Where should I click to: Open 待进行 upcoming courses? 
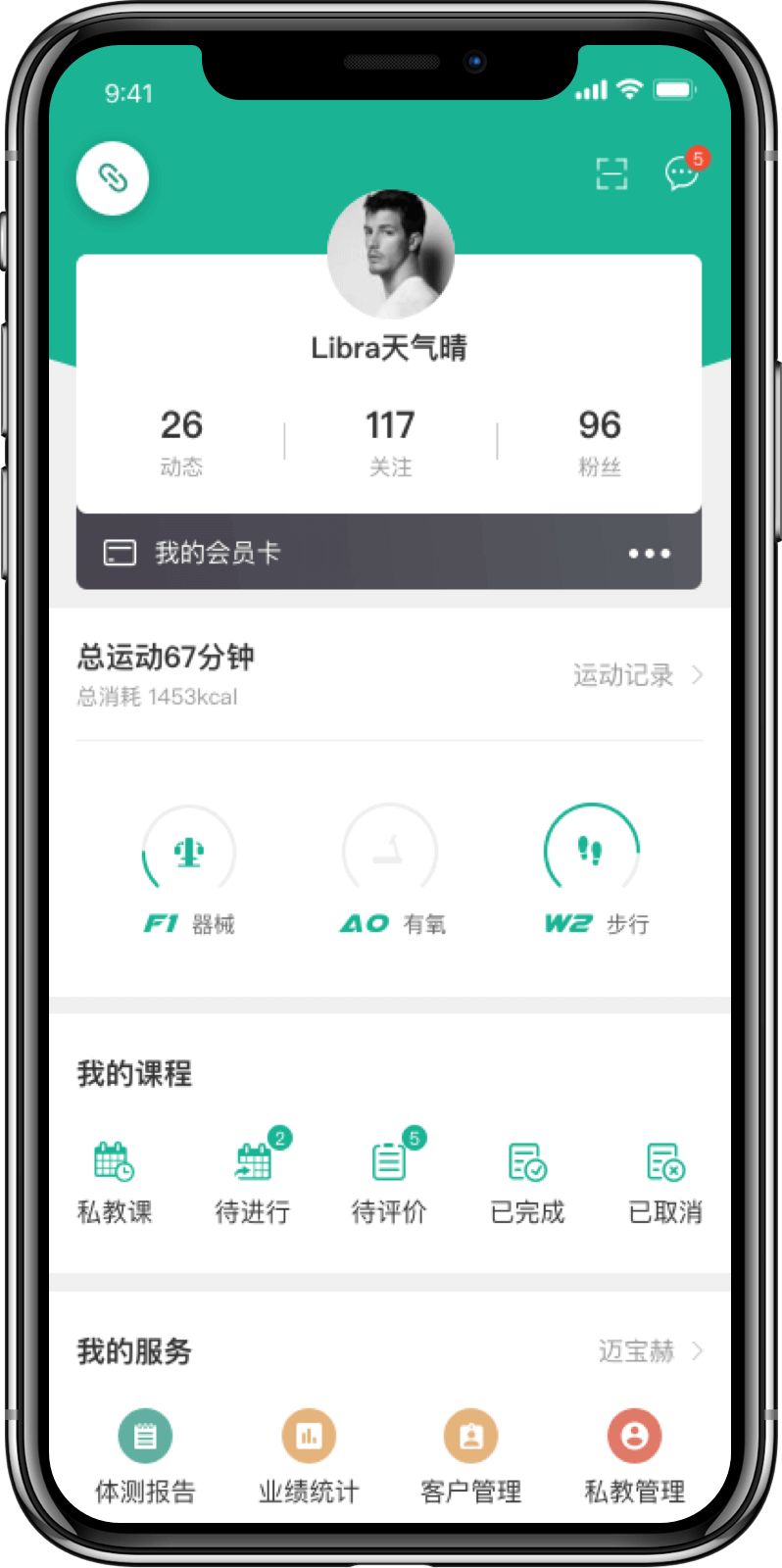253,1183
